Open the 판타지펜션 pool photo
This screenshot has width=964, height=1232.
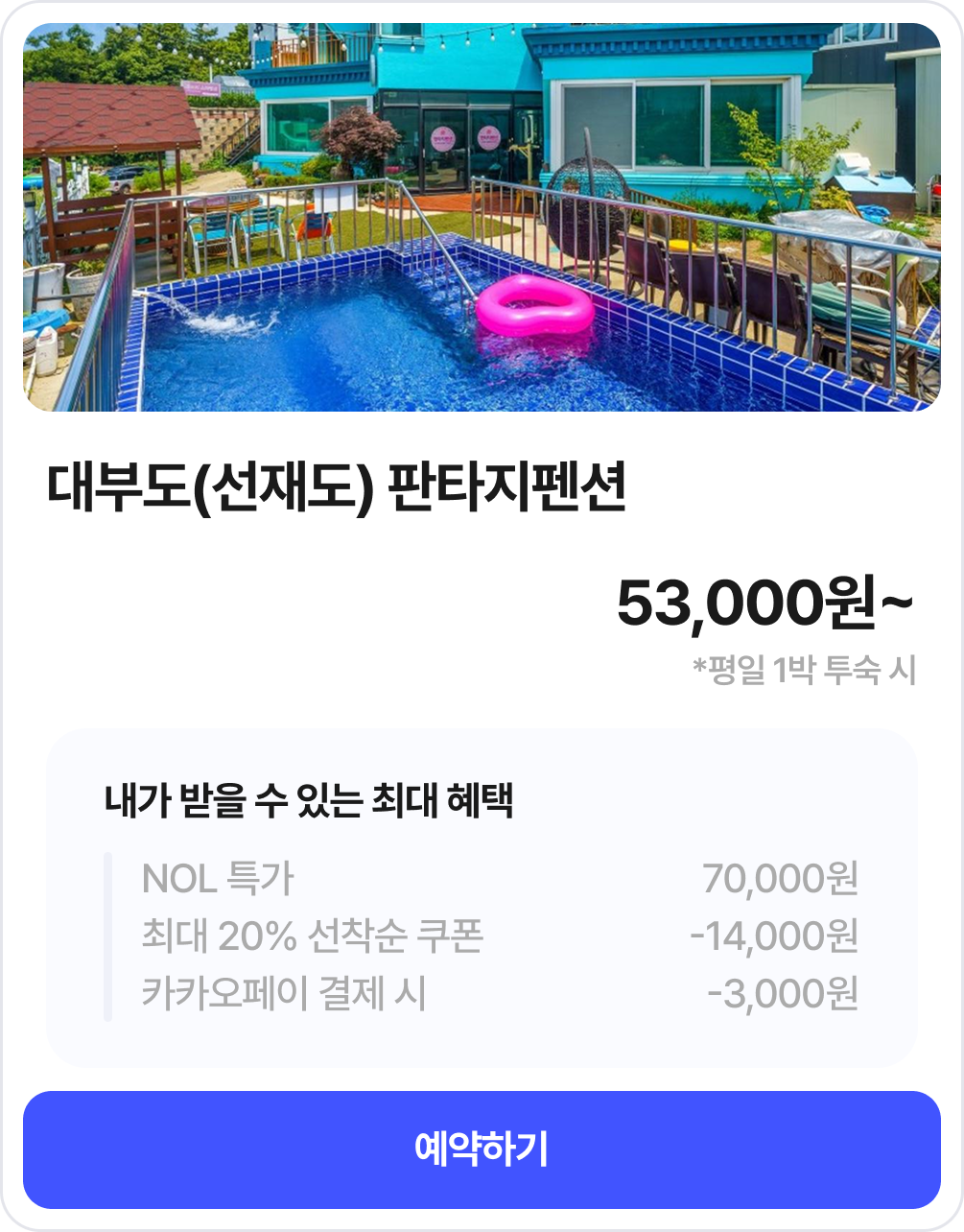pyautogui.click(x=482, y=218)
